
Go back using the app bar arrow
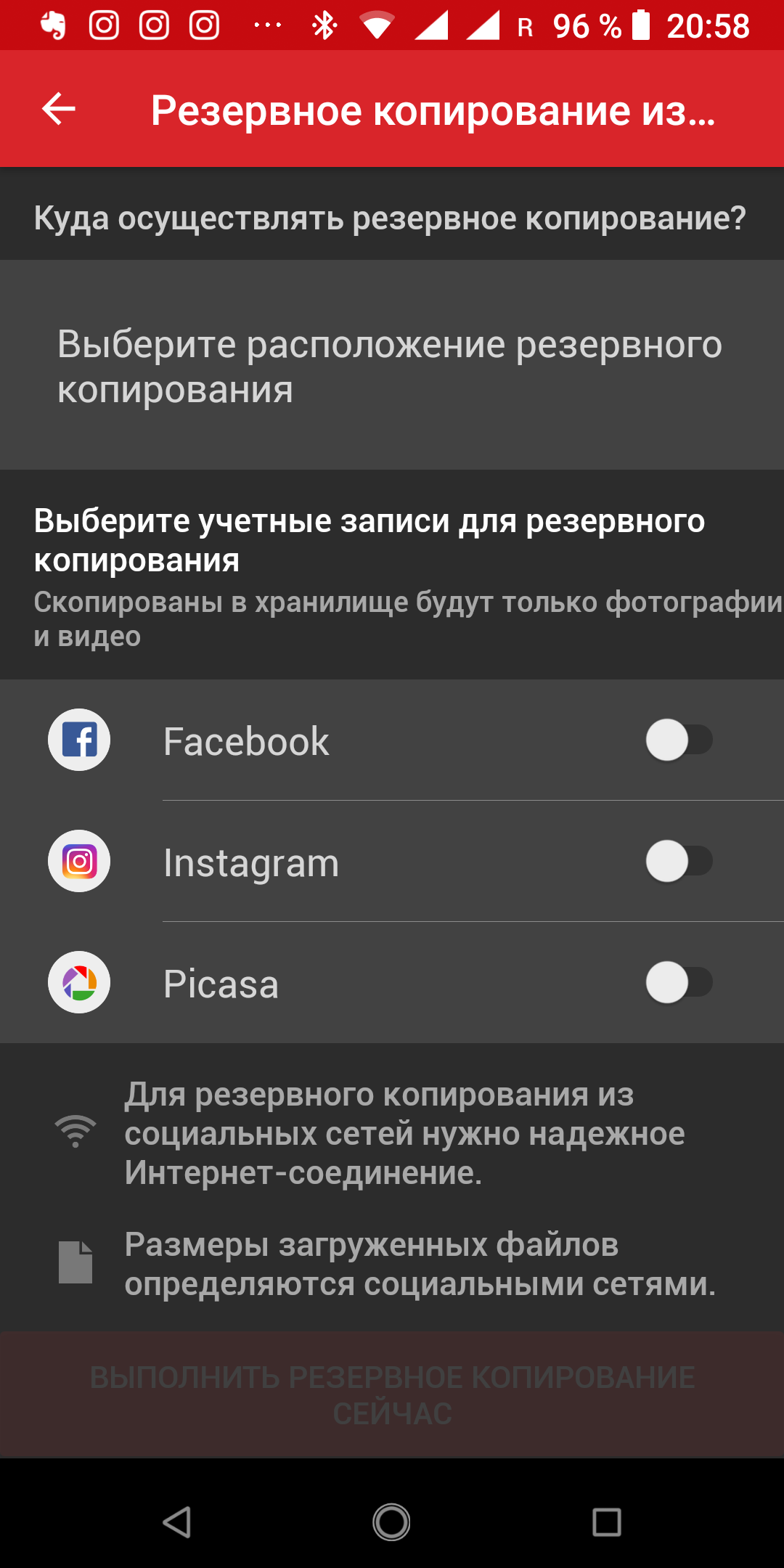point(59,110)
